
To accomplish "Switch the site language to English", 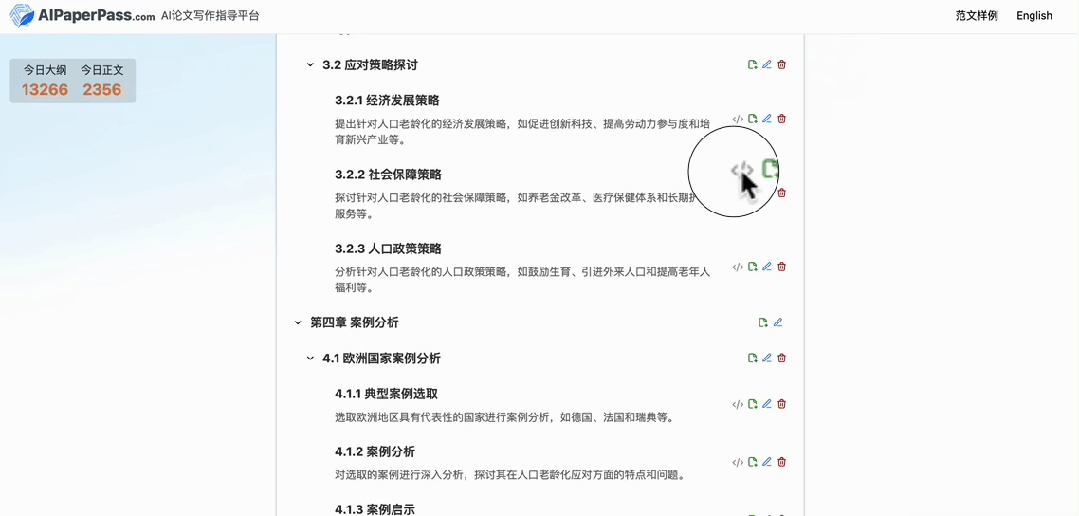I will click(x=1034, y=15).
